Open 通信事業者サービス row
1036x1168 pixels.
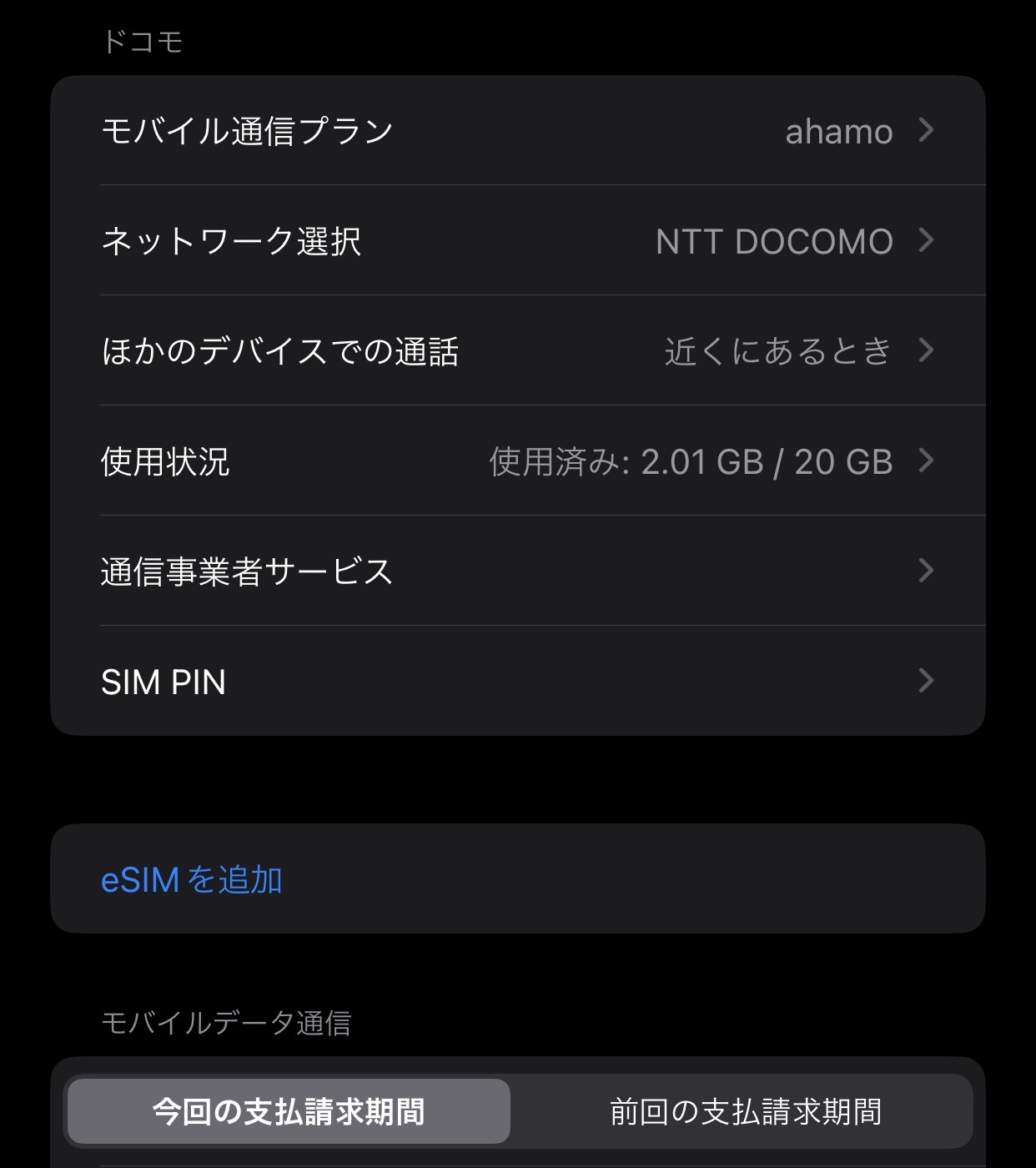(517, 571)
